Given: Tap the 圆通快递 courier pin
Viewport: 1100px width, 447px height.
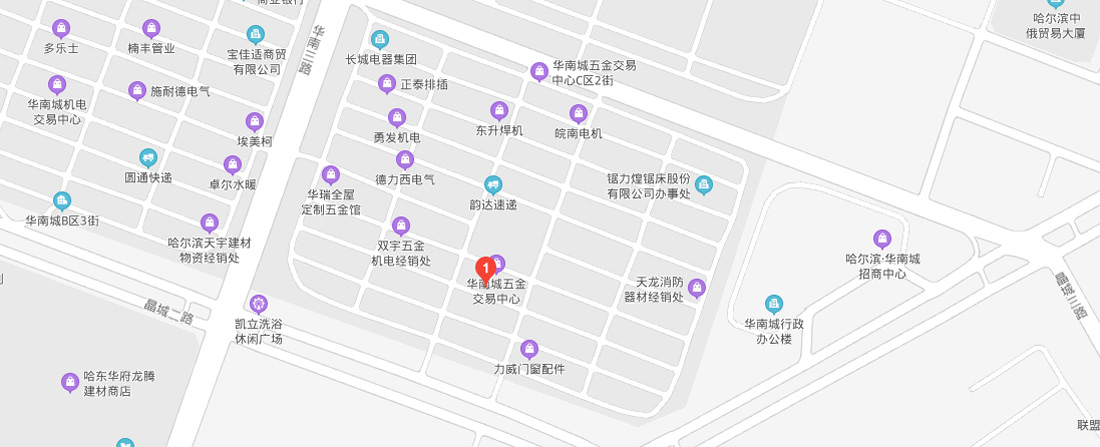Looking at the screenshot, I should pos(148,157).
